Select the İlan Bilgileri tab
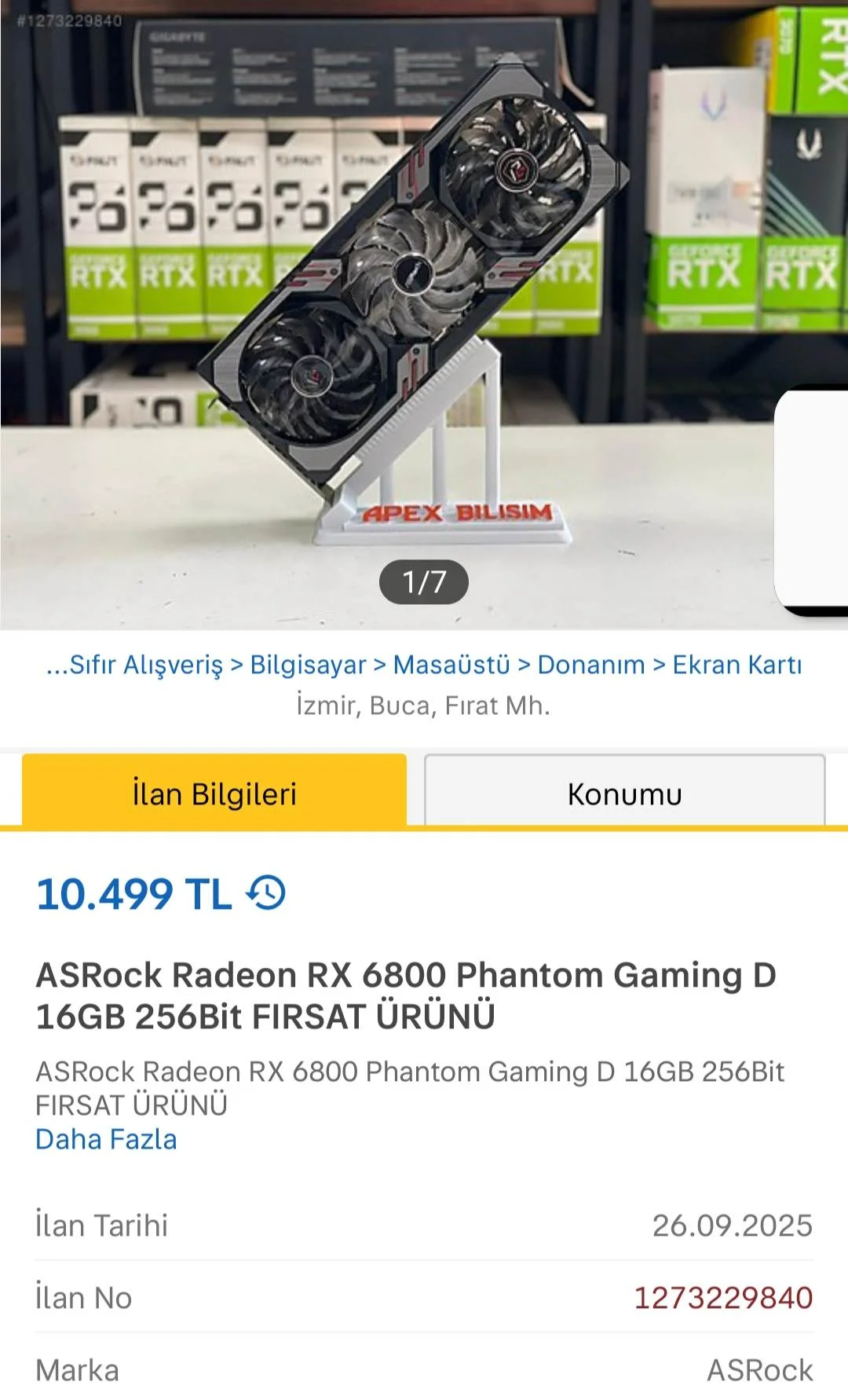 point(214,793)
